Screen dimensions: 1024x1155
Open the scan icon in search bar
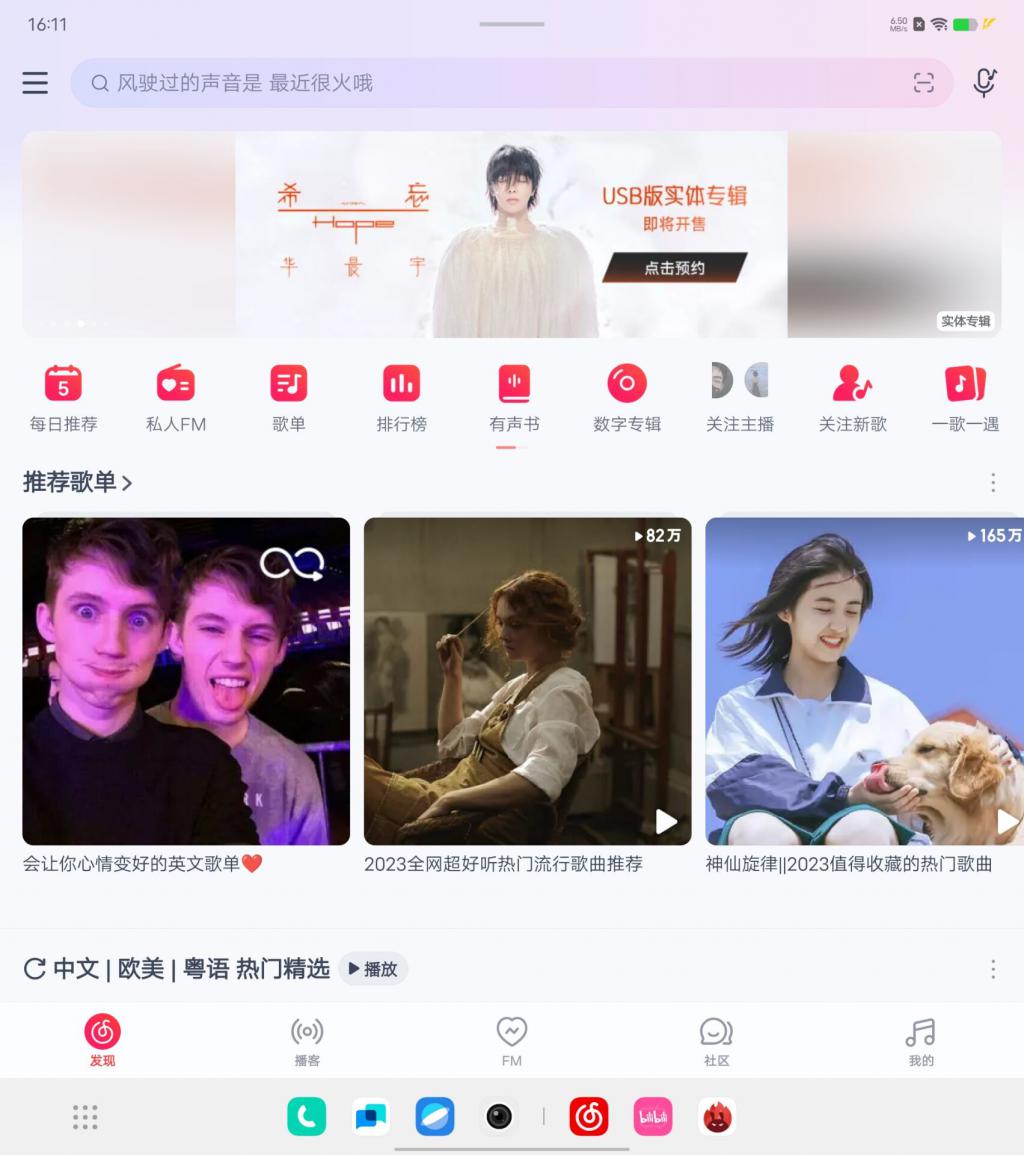923,83
